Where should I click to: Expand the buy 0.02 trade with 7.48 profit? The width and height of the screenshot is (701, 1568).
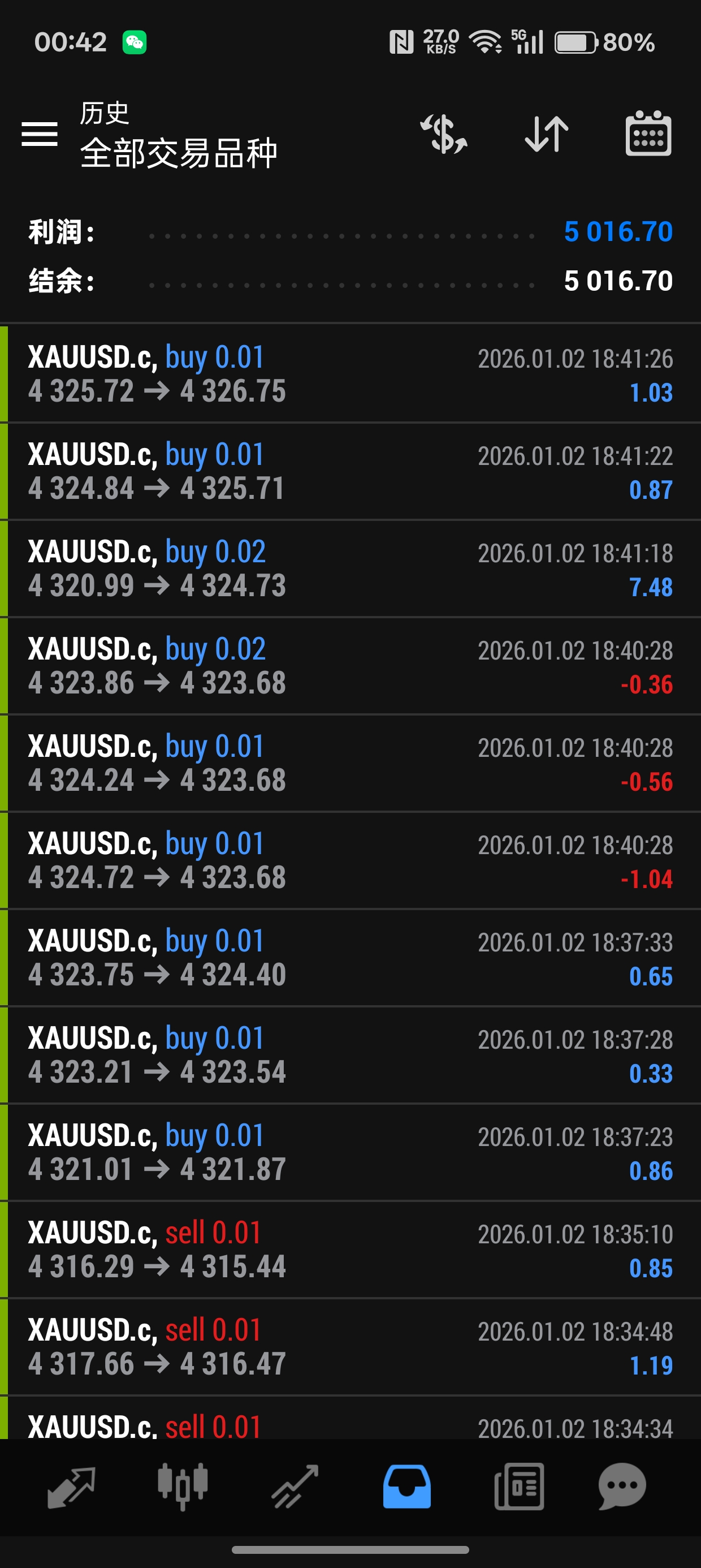[x=350, y=568]
